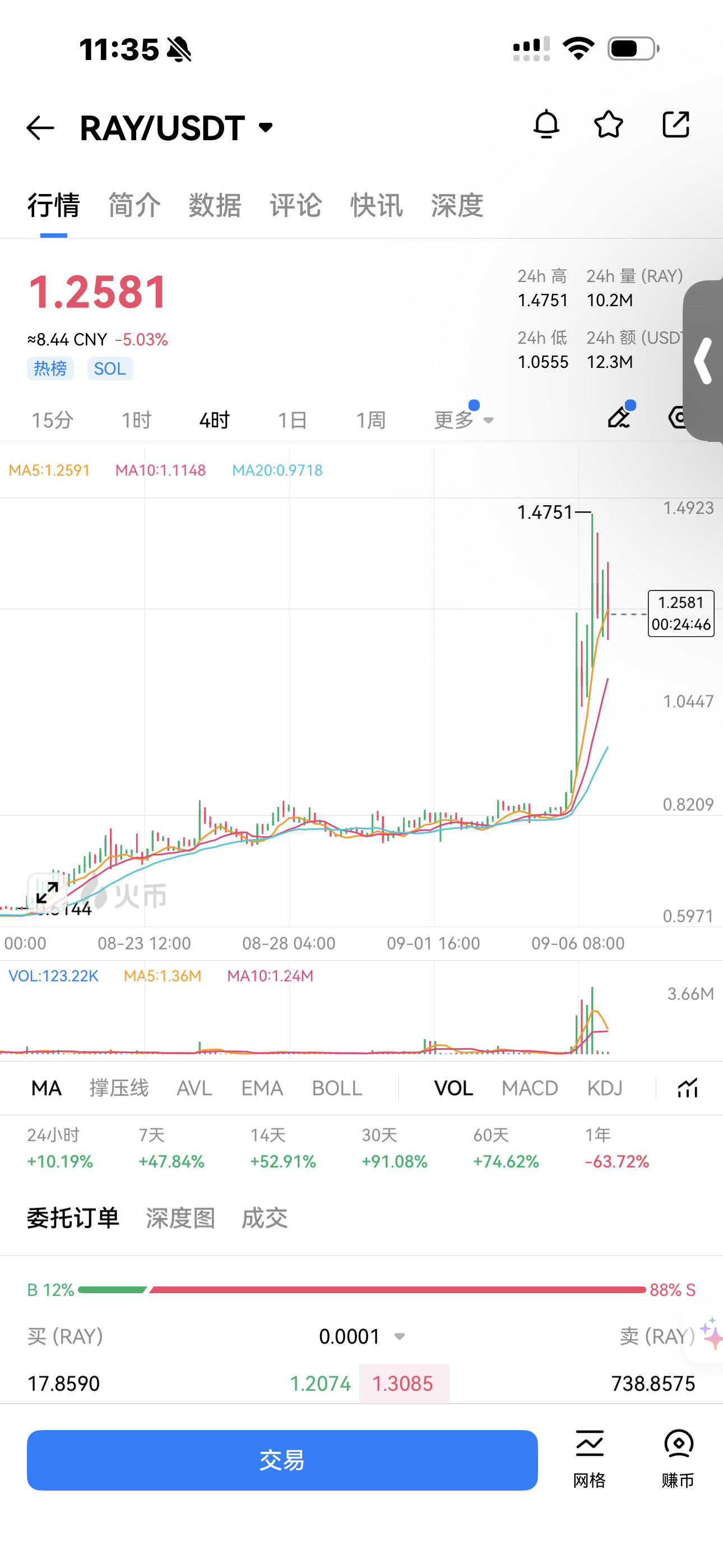723x1568 pixels.
Task: Open the 网格 grid trading option
Action: (x=589, y=1460)
